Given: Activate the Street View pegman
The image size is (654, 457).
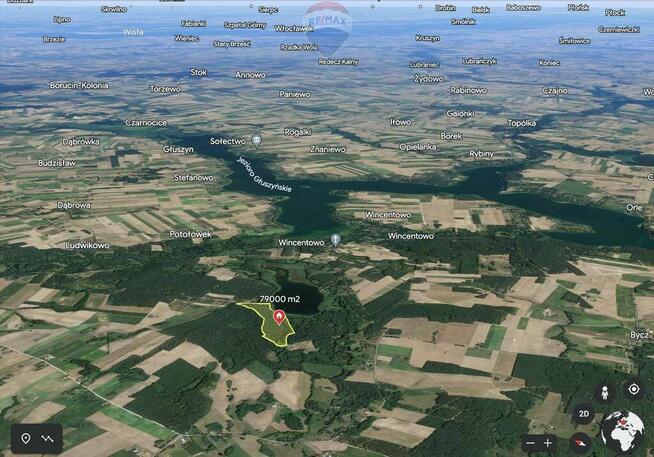Looking at the screenshot, I should click(604, 390).
